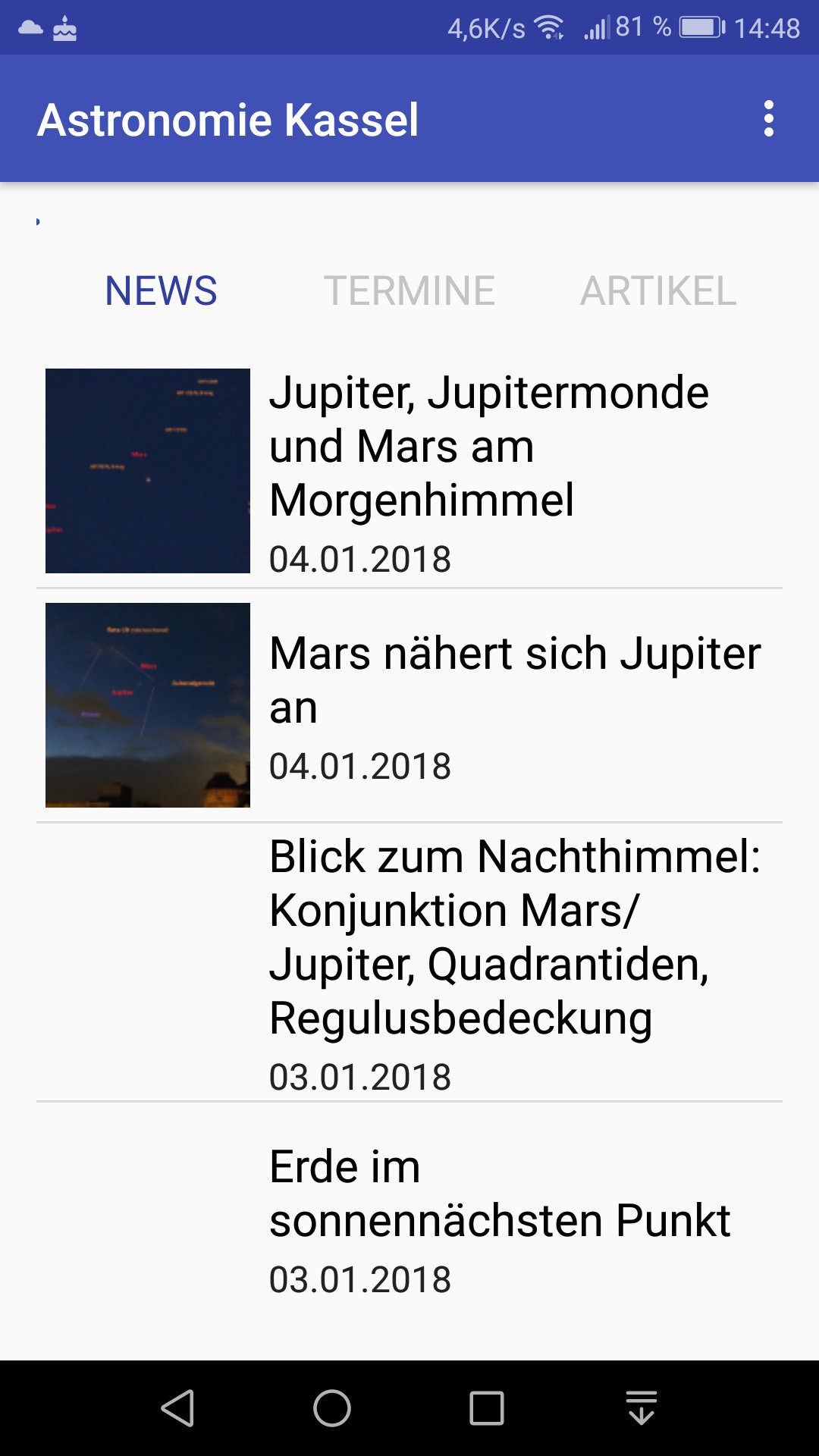Tap the system back button
This screenshot has height=1456, width=819.
click(x=178, y=1408)
